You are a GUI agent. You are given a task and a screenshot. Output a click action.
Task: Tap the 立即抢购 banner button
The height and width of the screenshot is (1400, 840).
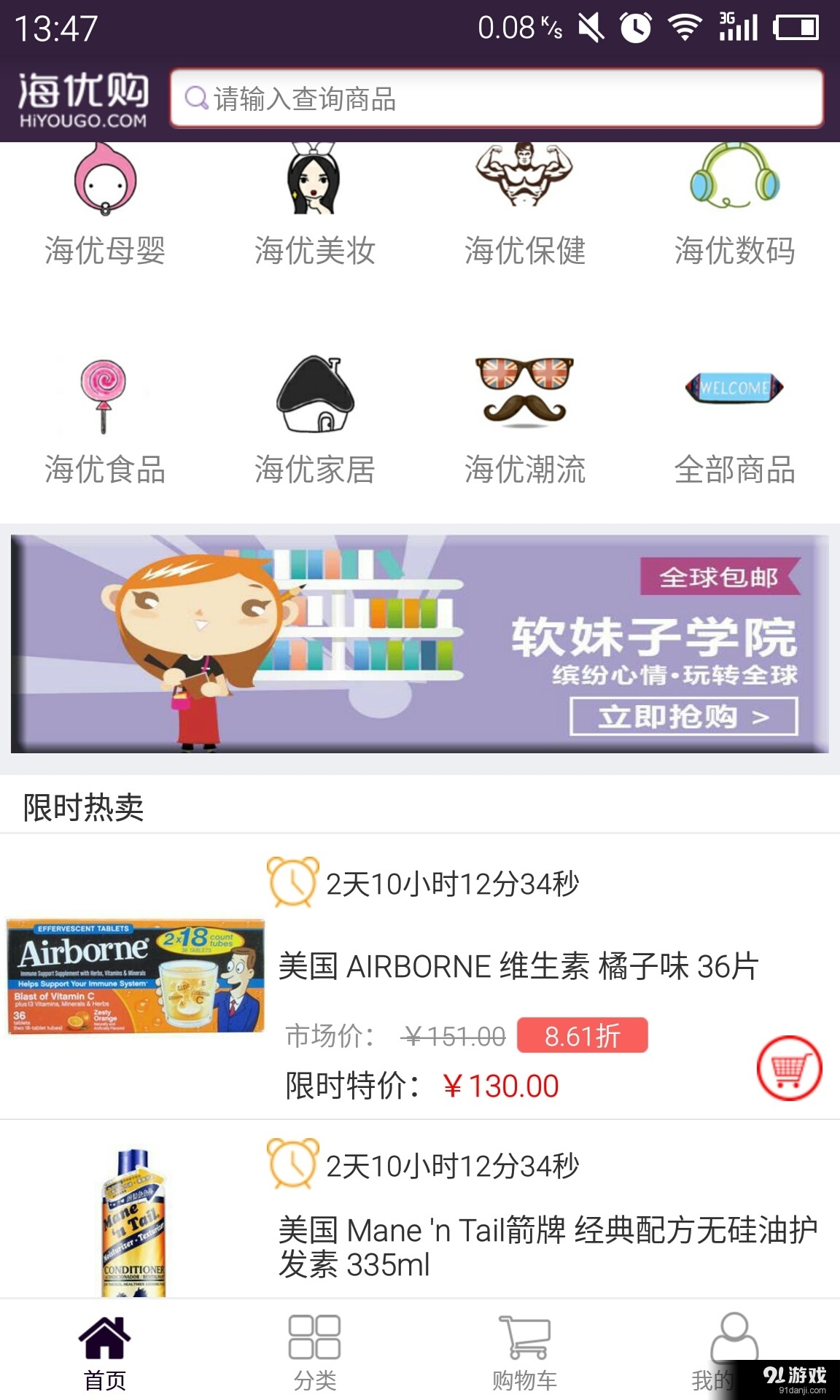pyautogui.click(x=685, y=718)
